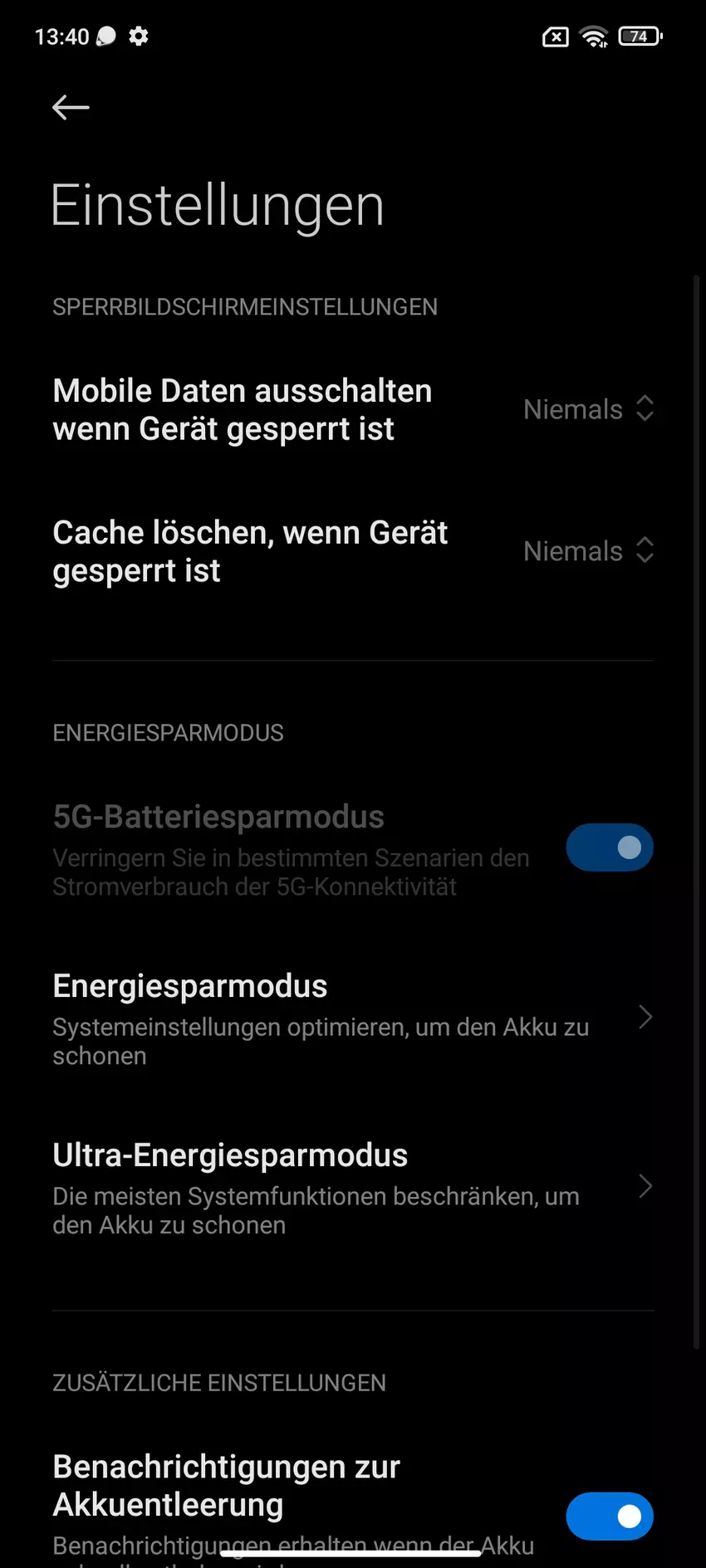
Task: Disable Benachrichtigungen zur Akkuentleerung
Action: (x=609, y=1517)
